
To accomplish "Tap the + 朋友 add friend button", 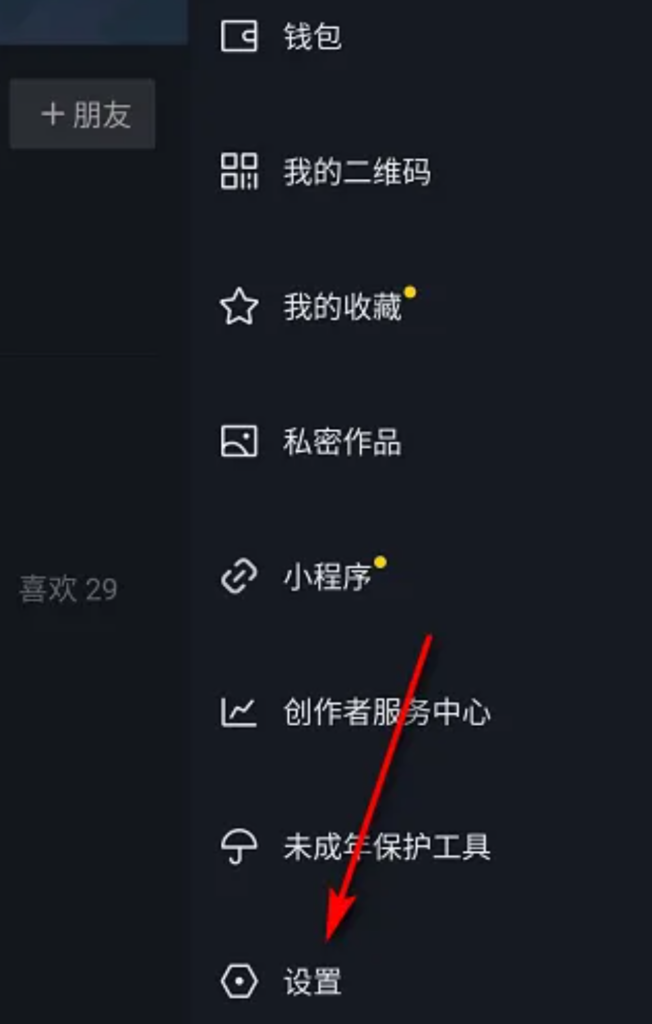I will click(84, 114).
